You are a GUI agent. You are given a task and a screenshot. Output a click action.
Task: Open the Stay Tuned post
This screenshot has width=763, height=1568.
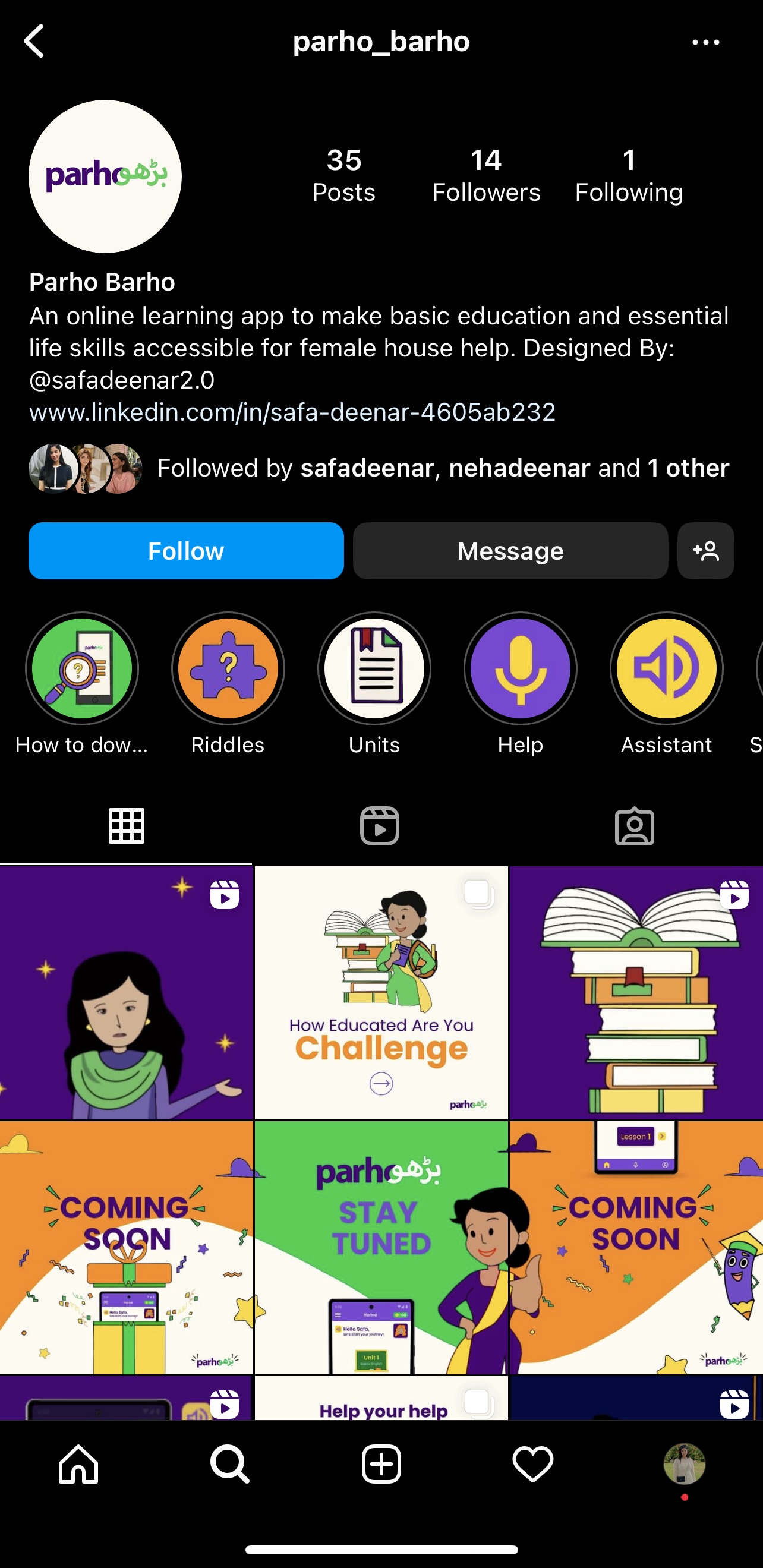(x=381, y=1247)
